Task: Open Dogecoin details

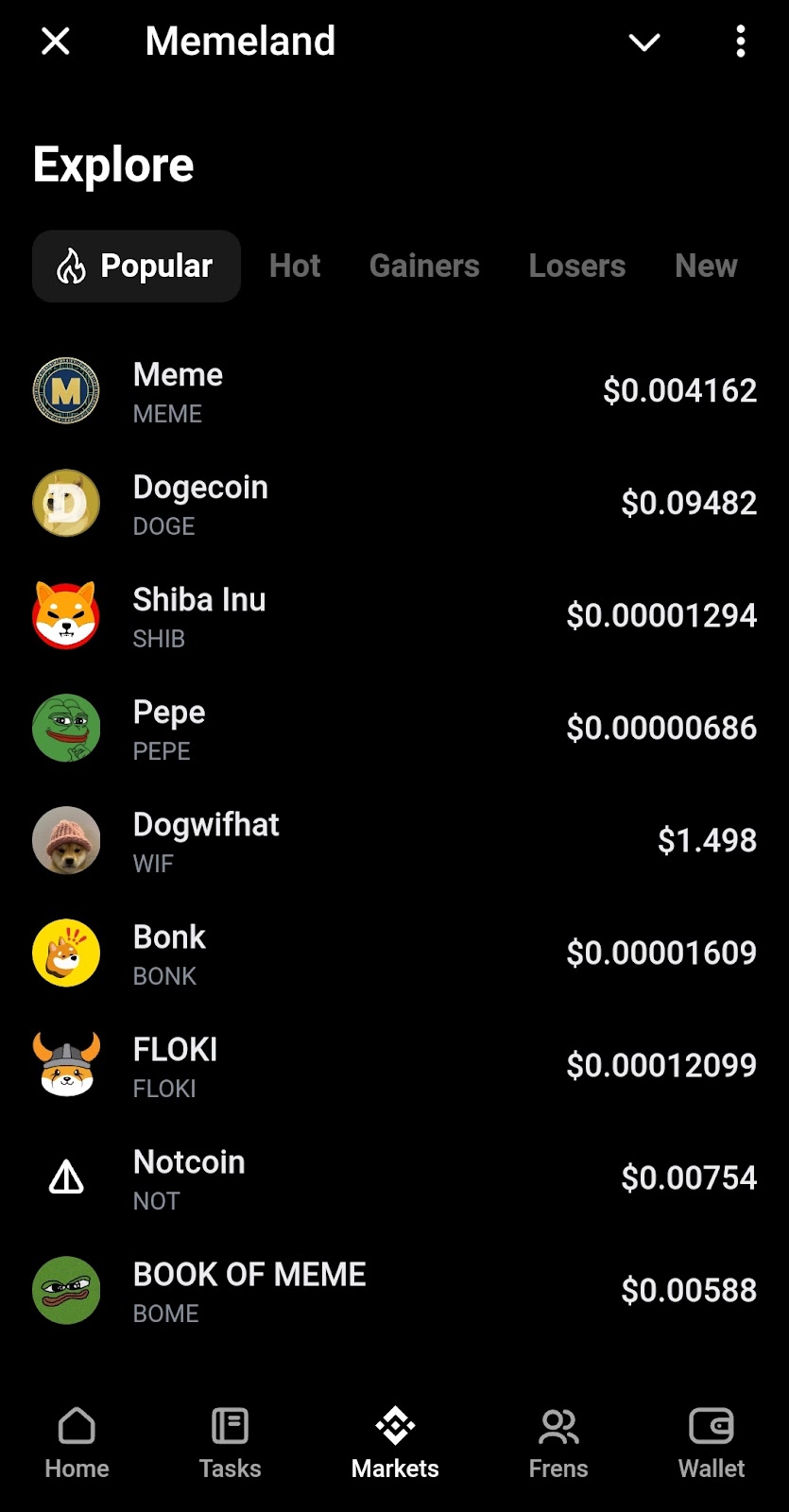Action: point(394,504)
